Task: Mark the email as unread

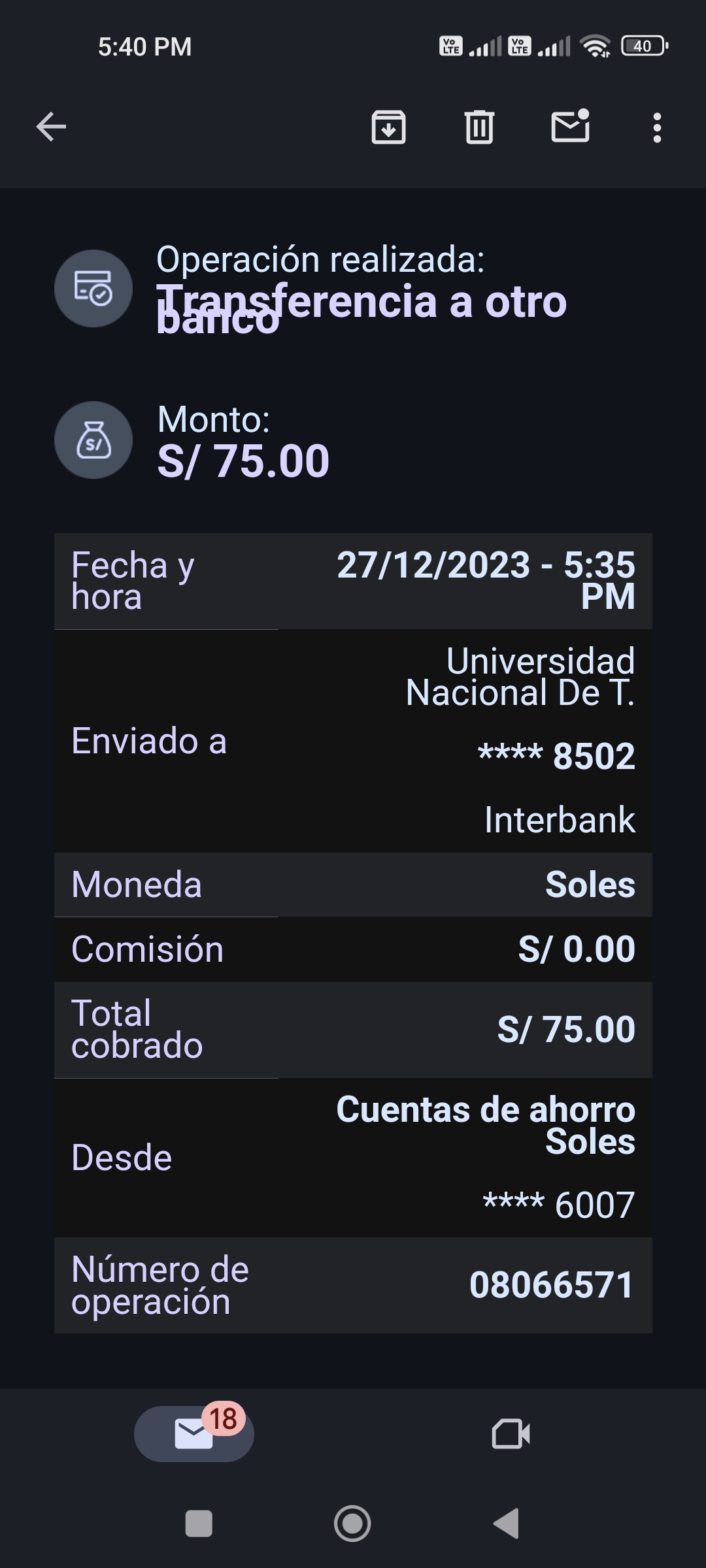Action: pyautogui.click(x=570, y=126)
